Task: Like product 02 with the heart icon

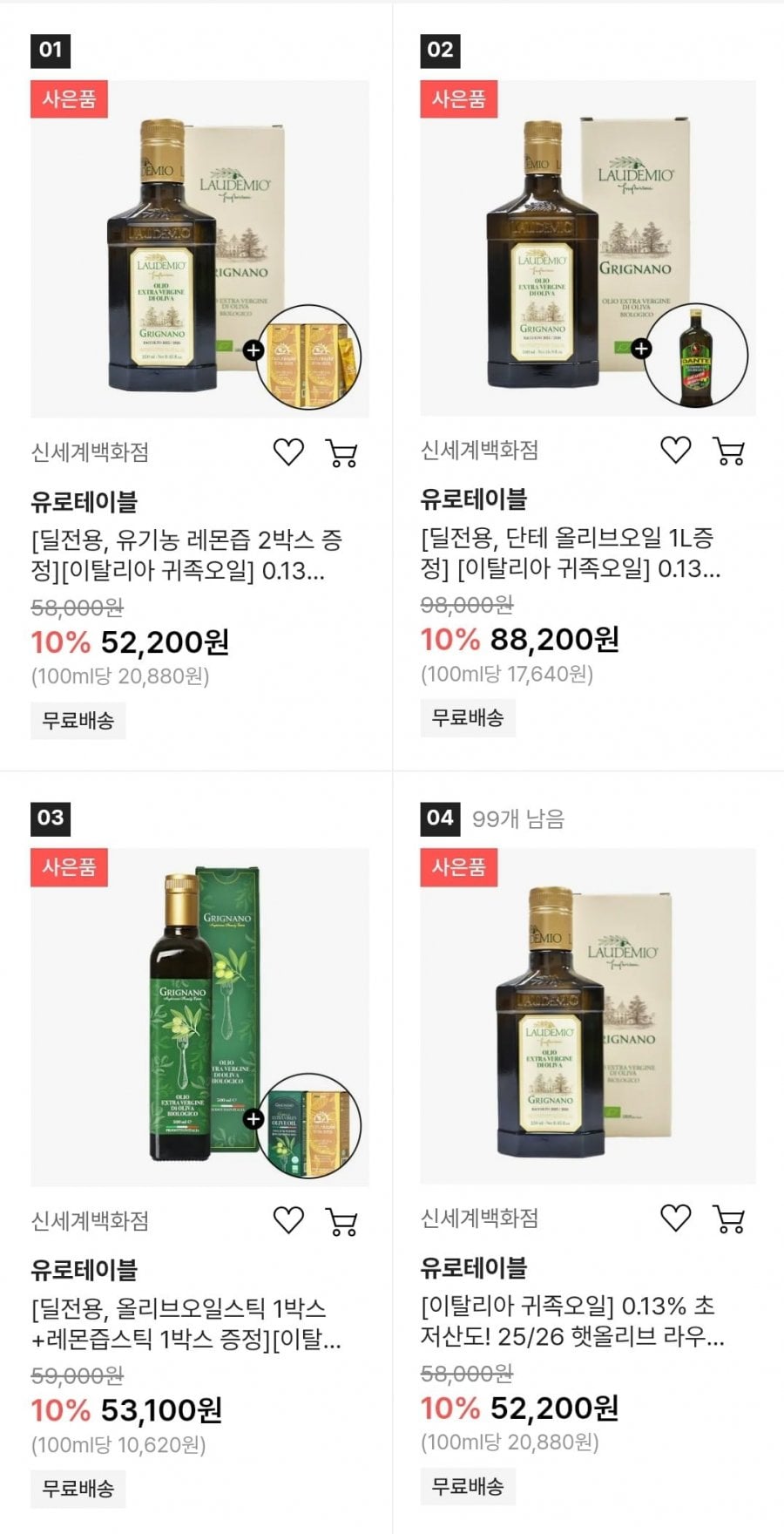Action: (676, 450)
